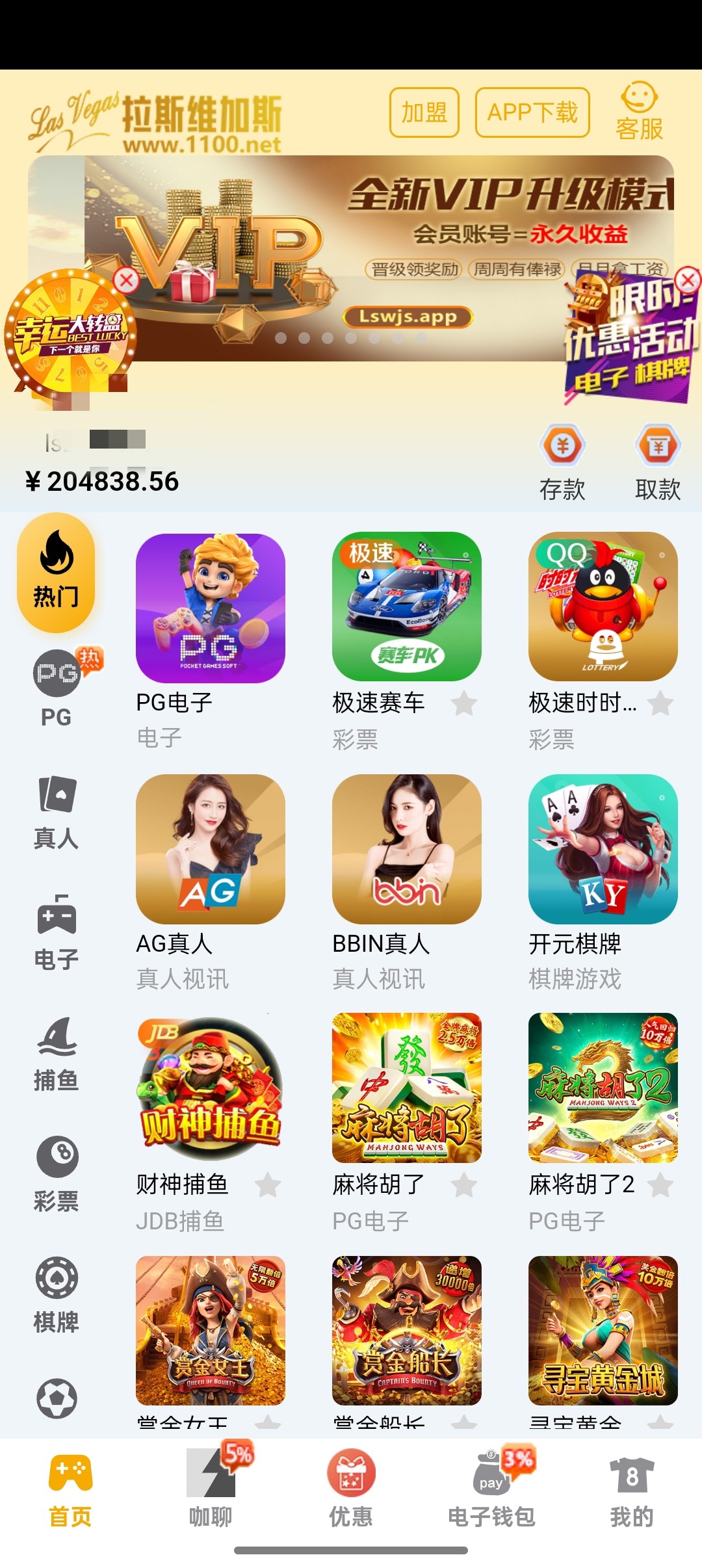Dismiss the 幸运大转盘 floating wheel
This screenshot has height=1568, width=702.
coord(126,281)
